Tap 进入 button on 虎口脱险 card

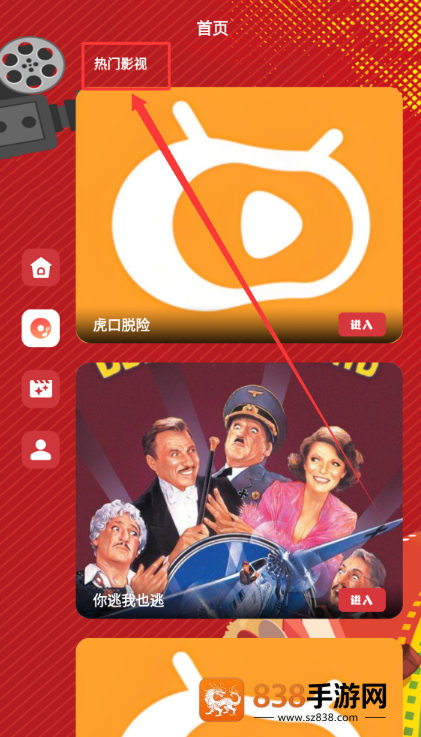click(x=362, y=325)
